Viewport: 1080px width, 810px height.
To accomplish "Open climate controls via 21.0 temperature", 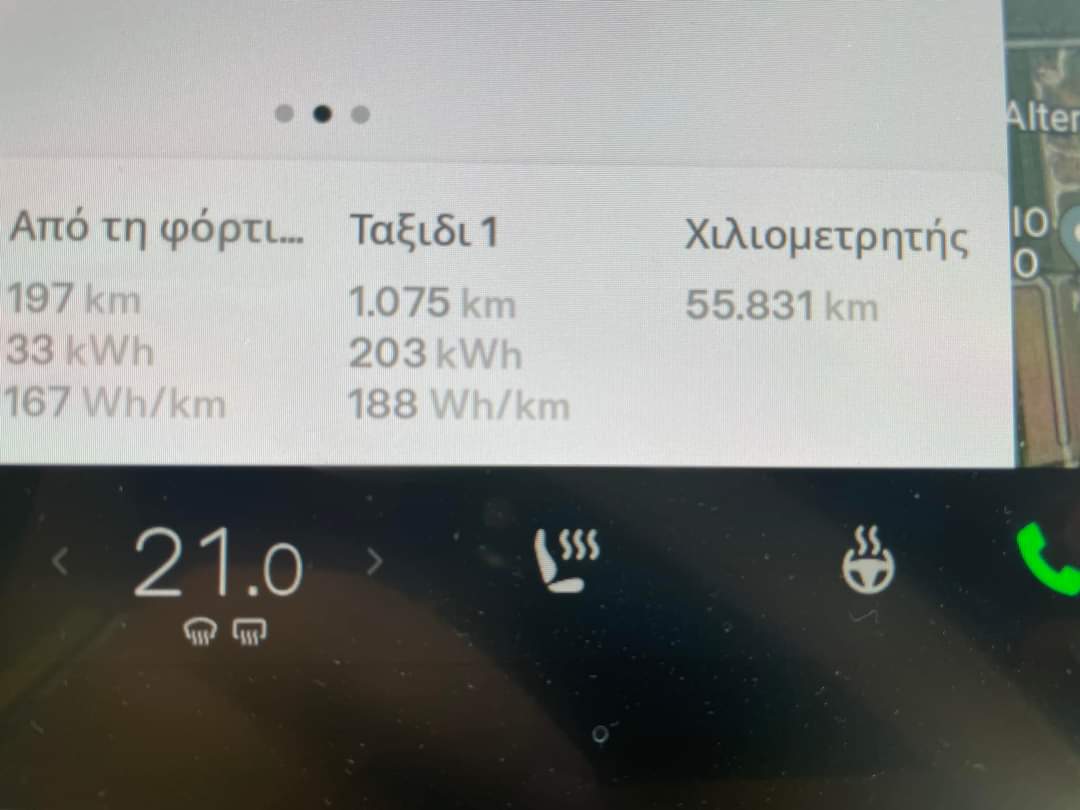I will 217,564.
